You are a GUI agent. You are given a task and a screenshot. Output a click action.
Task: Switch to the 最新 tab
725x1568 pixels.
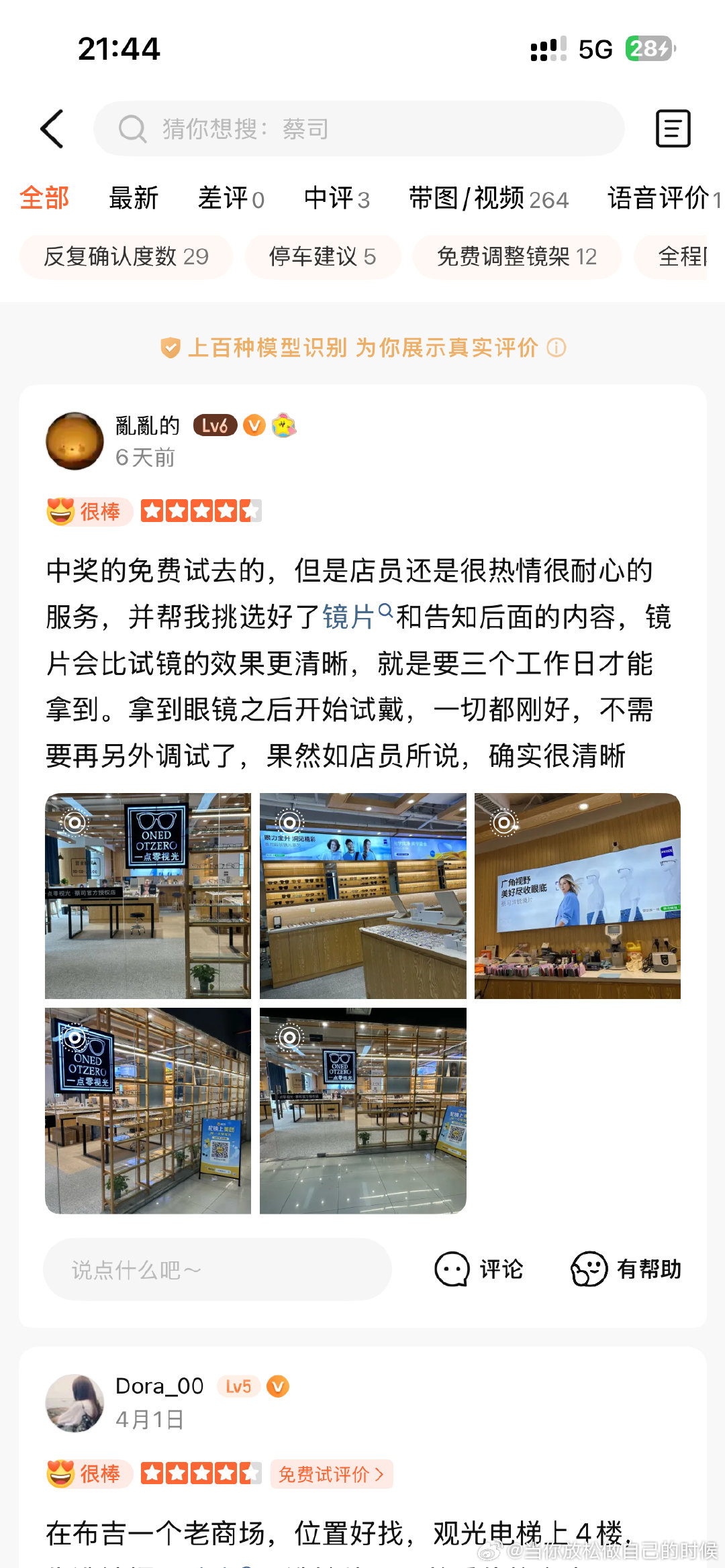coord(133,199)
